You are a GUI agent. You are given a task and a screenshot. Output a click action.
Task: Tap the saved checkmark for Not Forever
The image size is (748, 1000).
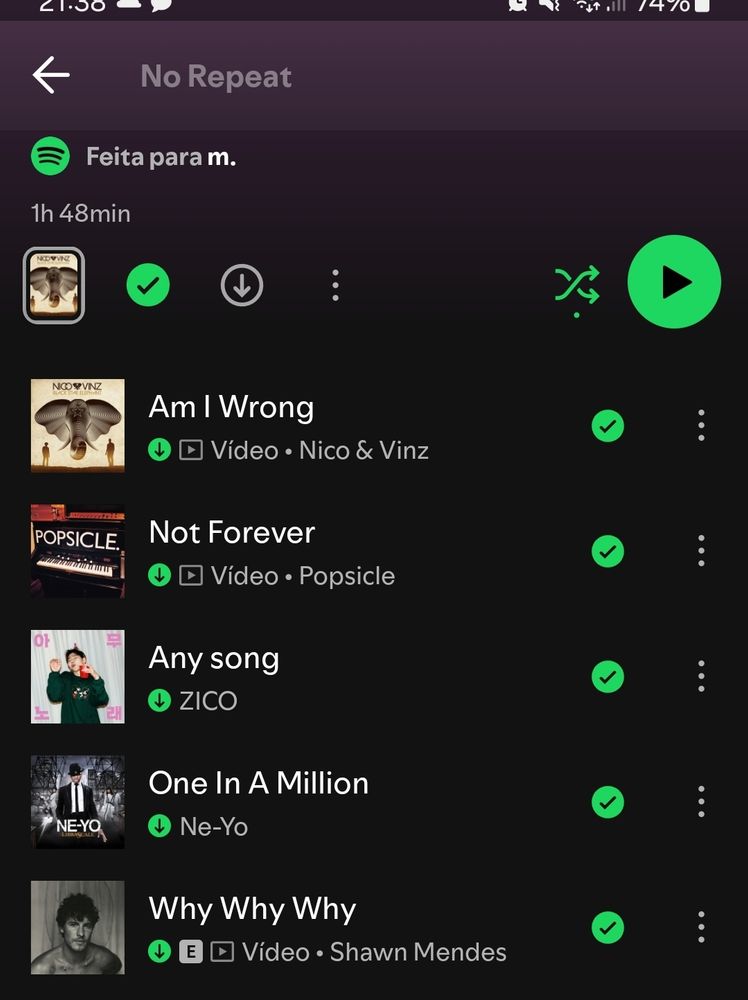click(607, 551)
